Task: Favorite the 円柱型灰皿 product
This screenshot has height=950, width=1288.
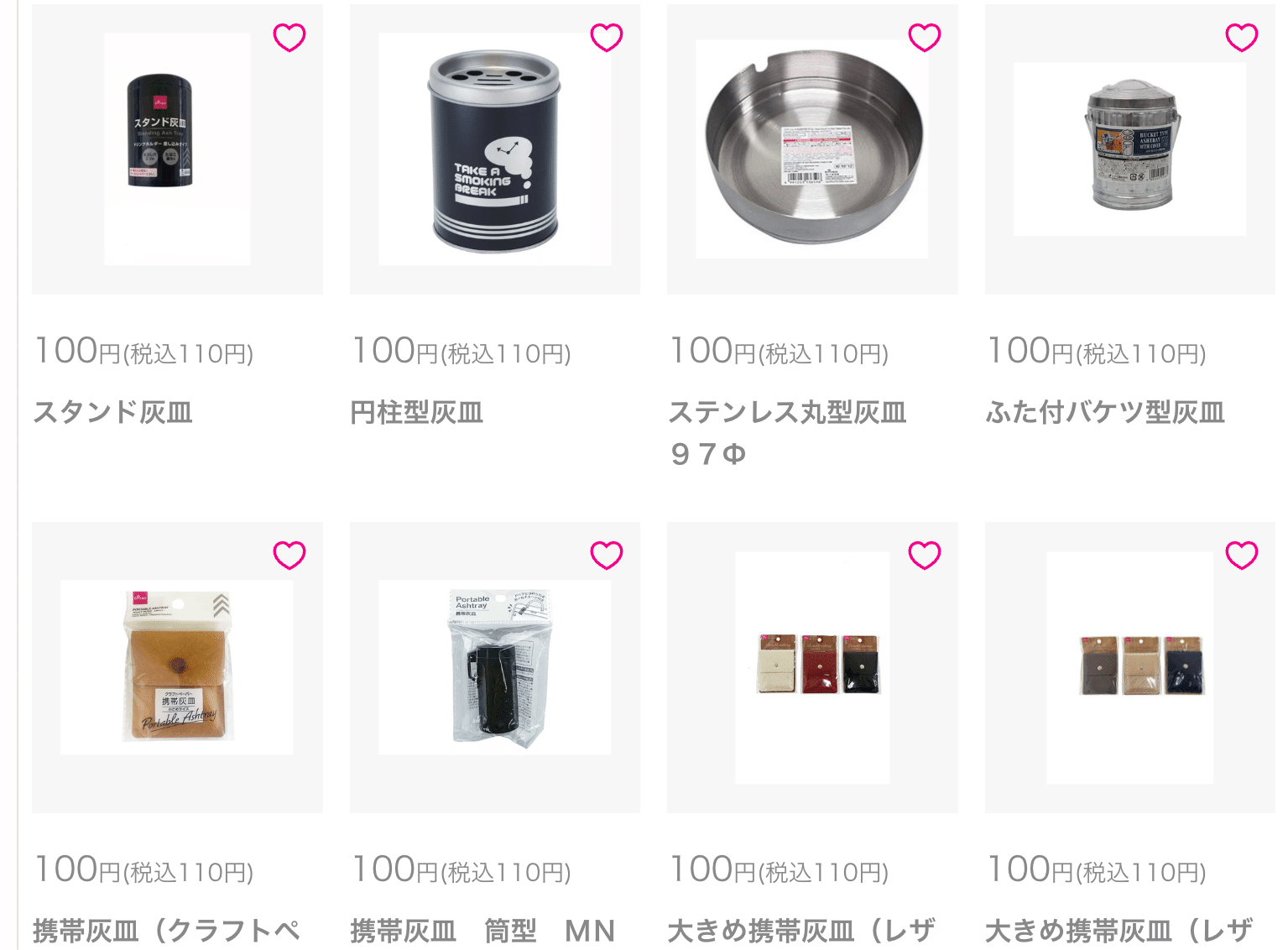Action: (x=607, y=38)
